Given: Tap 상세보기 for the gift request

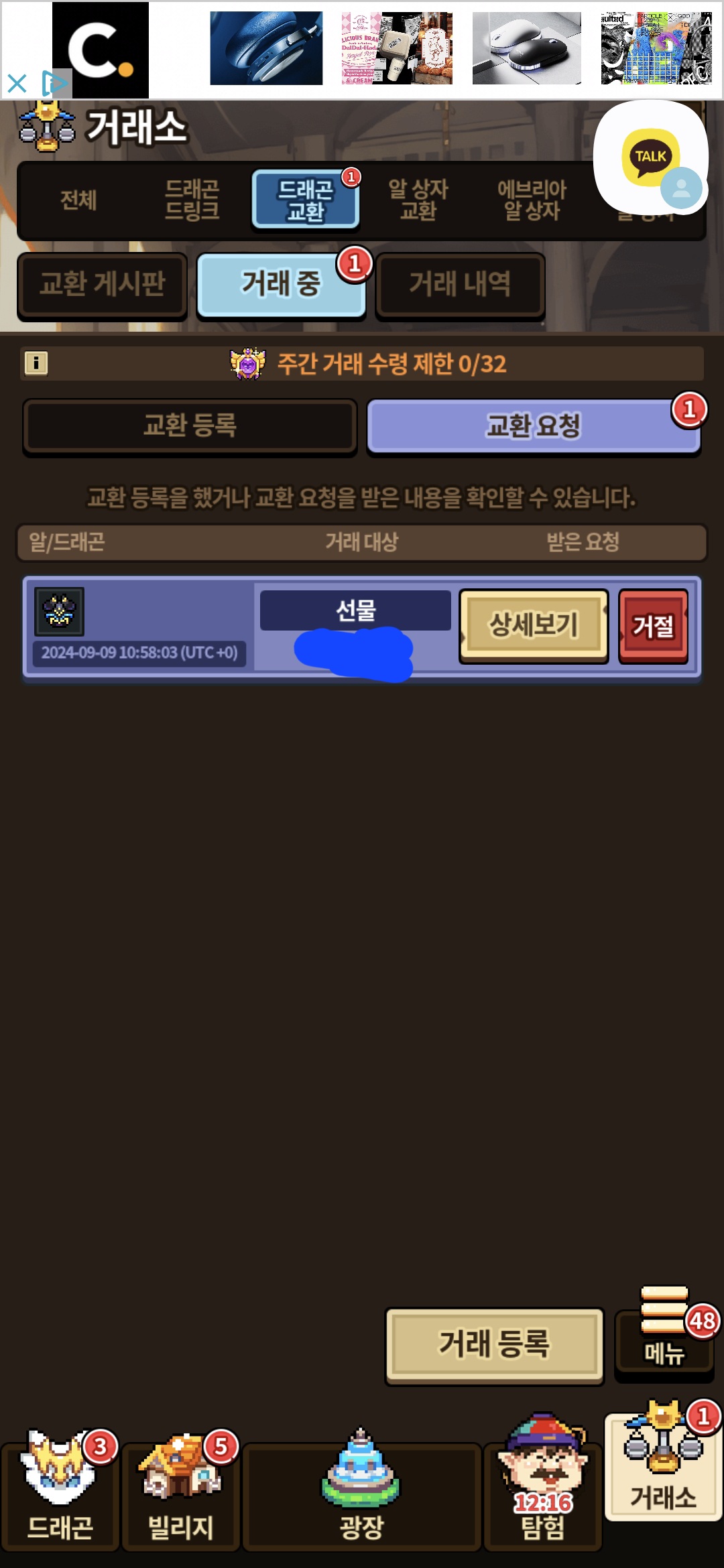Looking at the screenshot, I should (533, 625).
